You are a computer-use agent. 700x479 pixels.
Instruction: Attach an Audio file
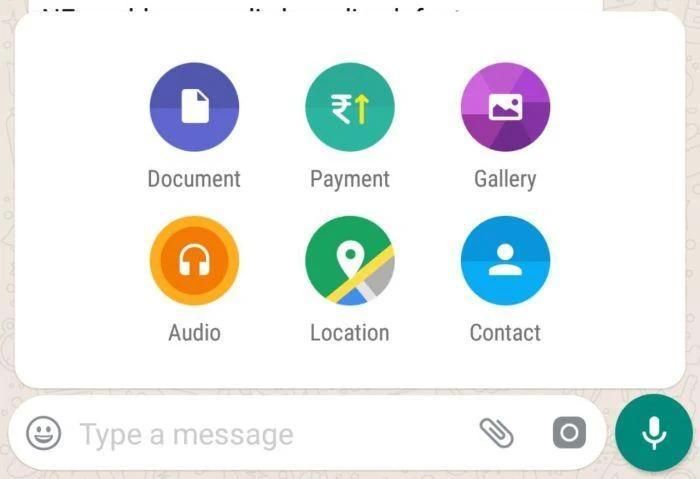(x=194, y=261)
